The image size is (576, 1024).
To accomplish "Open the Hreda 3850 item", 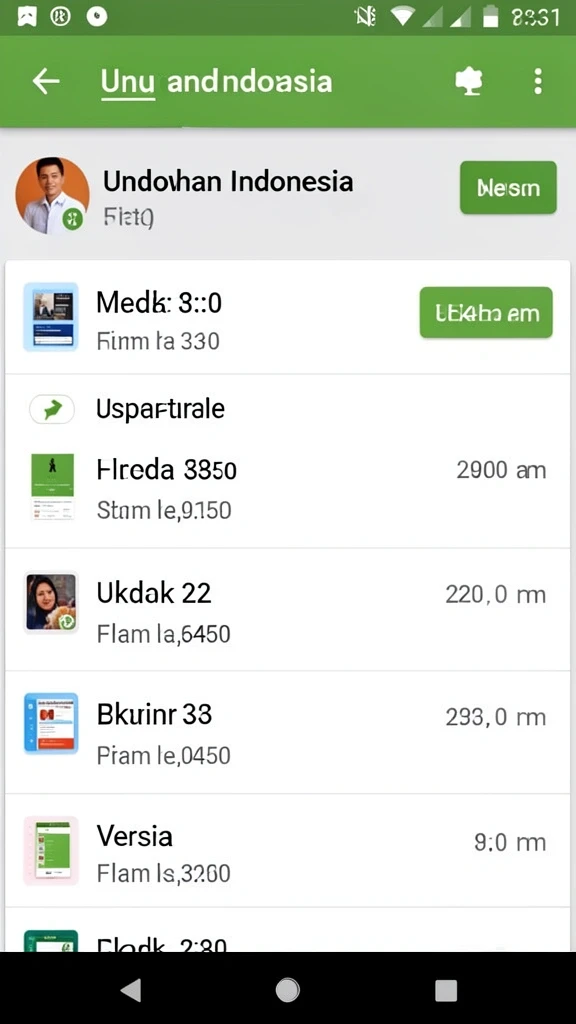I will [287, 487].
